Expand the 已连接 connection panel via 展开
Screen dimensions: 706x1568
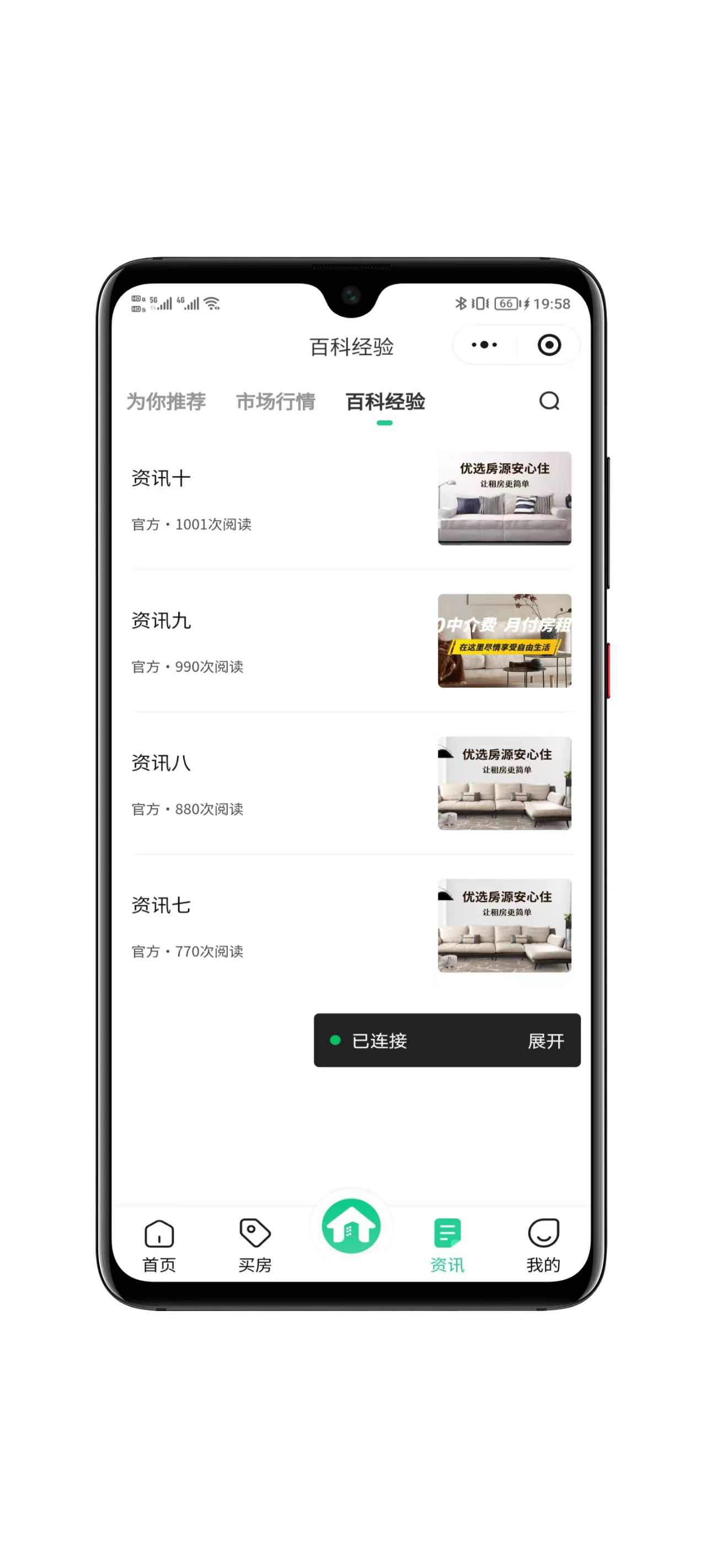click(545, 1041)
